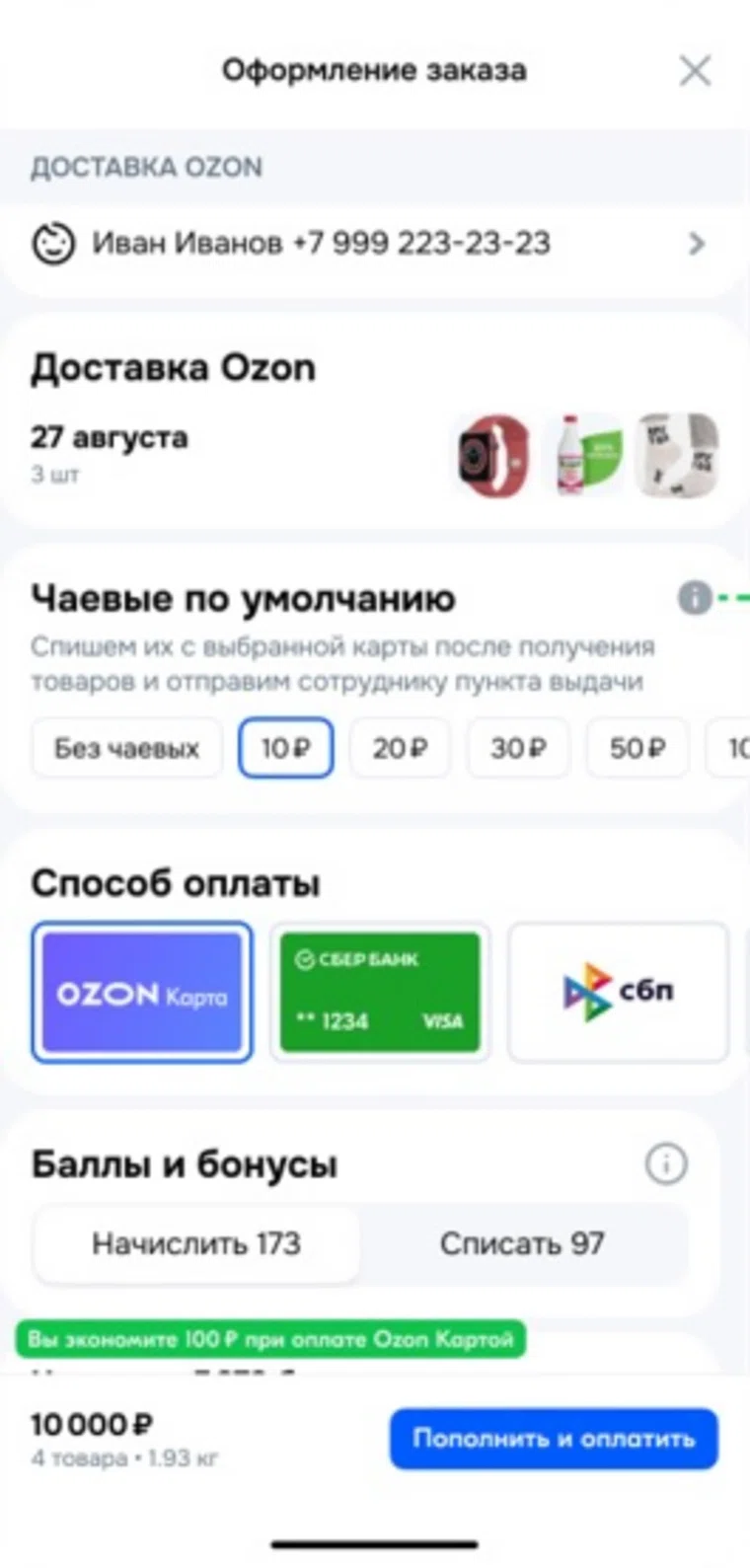Switch to the Начислить 173 tab
This screenshot has width=750, height=1568.
(x=196, y=1243)
